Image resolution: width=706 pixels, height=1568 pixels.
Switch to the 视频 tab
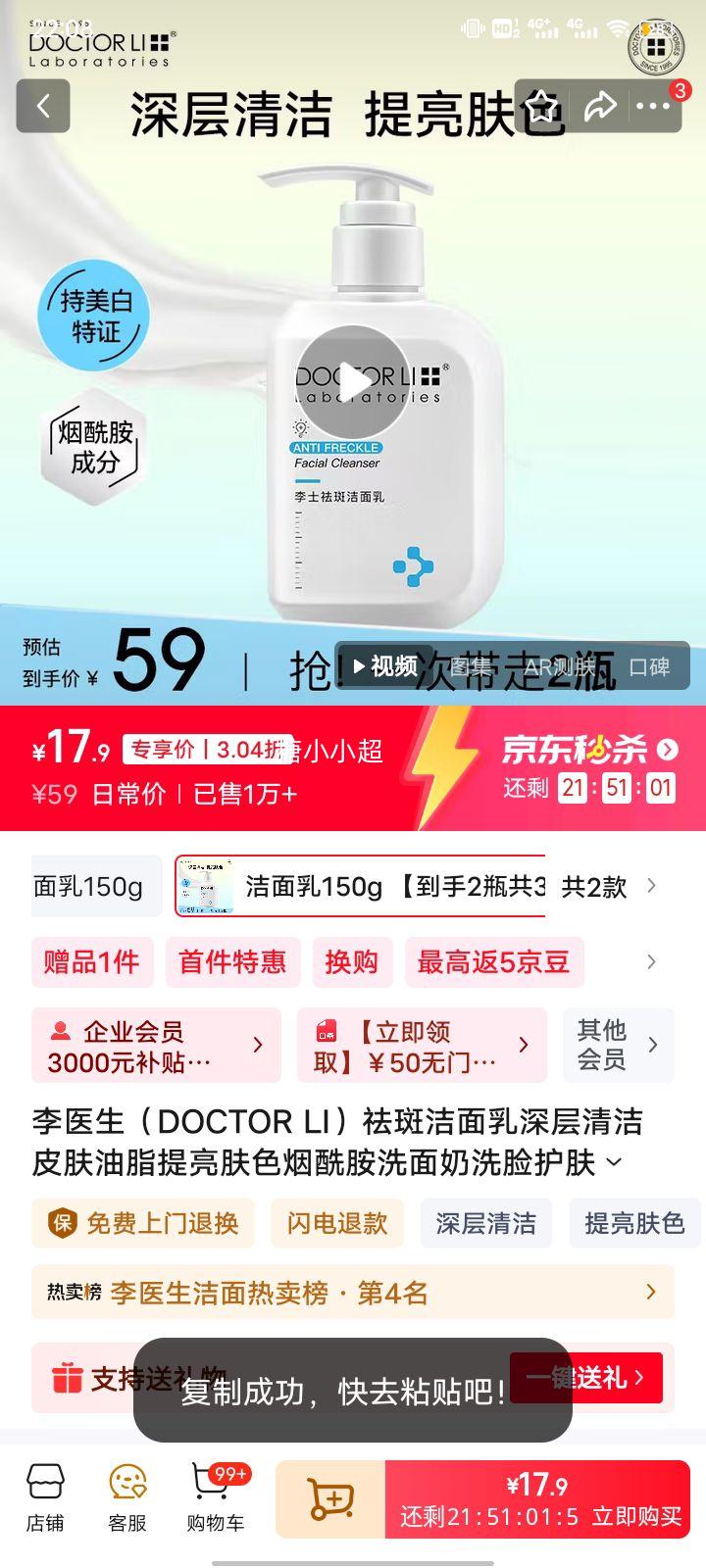coord(383,666)
